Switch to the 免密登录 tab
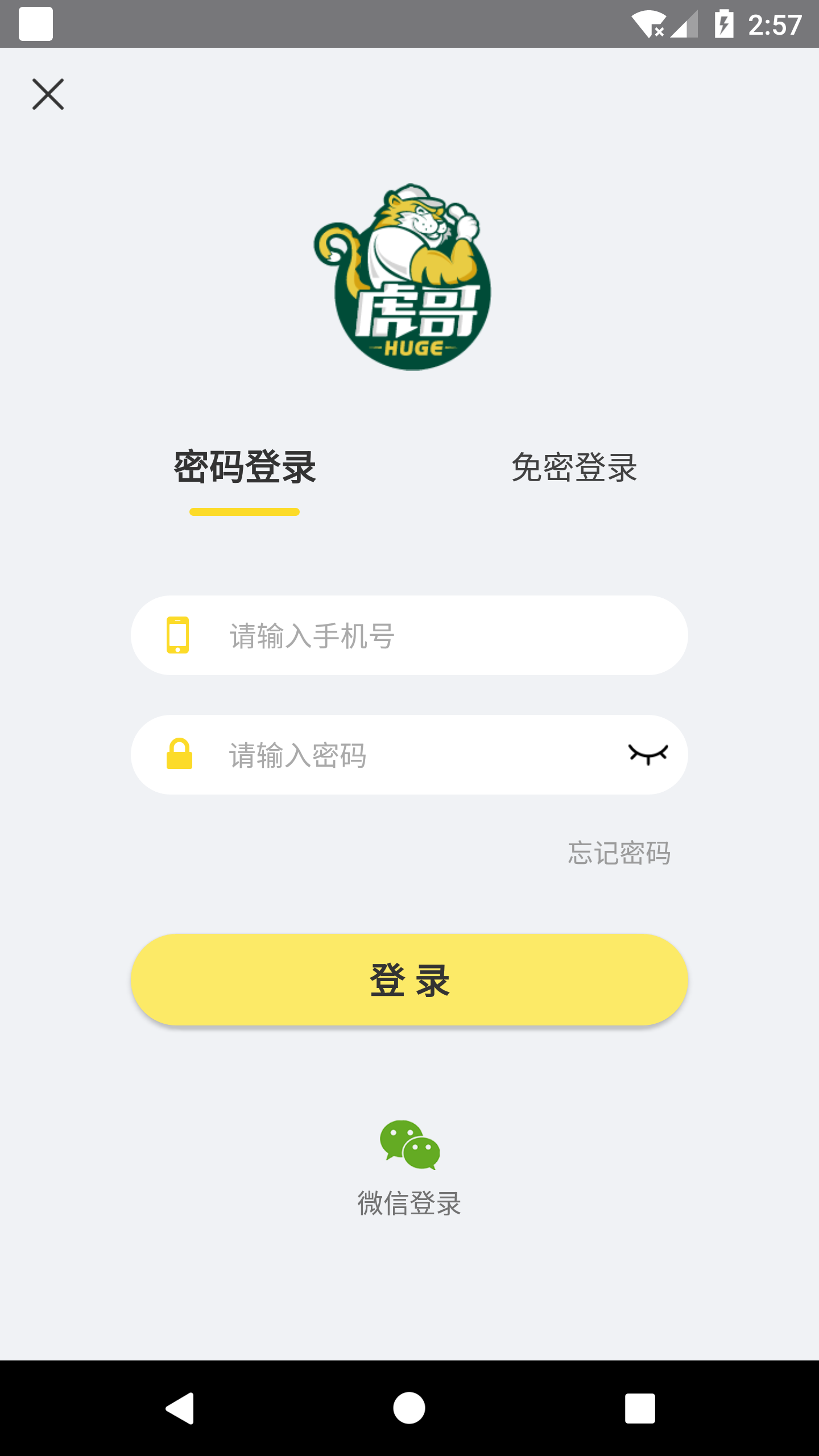 [574, 468]
